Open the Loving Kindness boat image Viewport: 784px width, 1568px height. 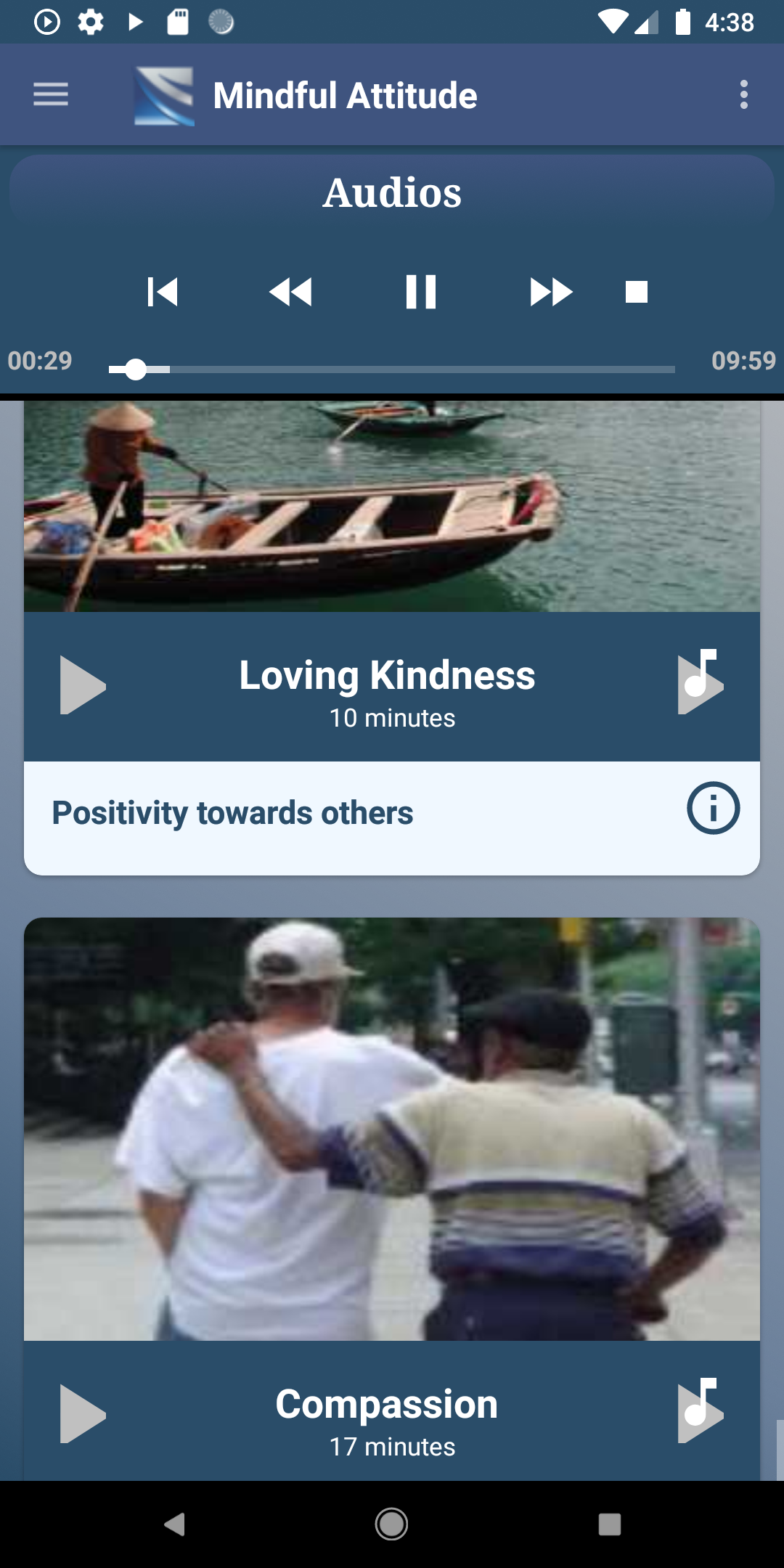392,507
